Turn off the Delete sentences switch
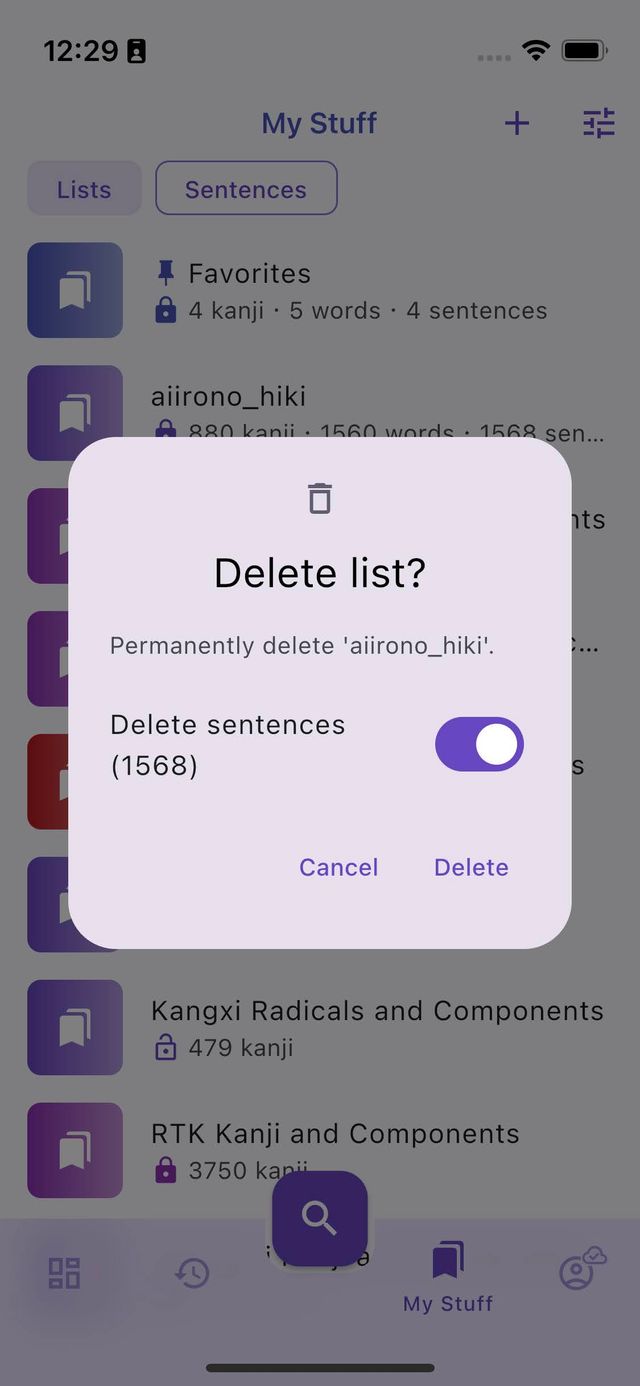This screenshot has height=1386, width=640. tap(479, 744)
